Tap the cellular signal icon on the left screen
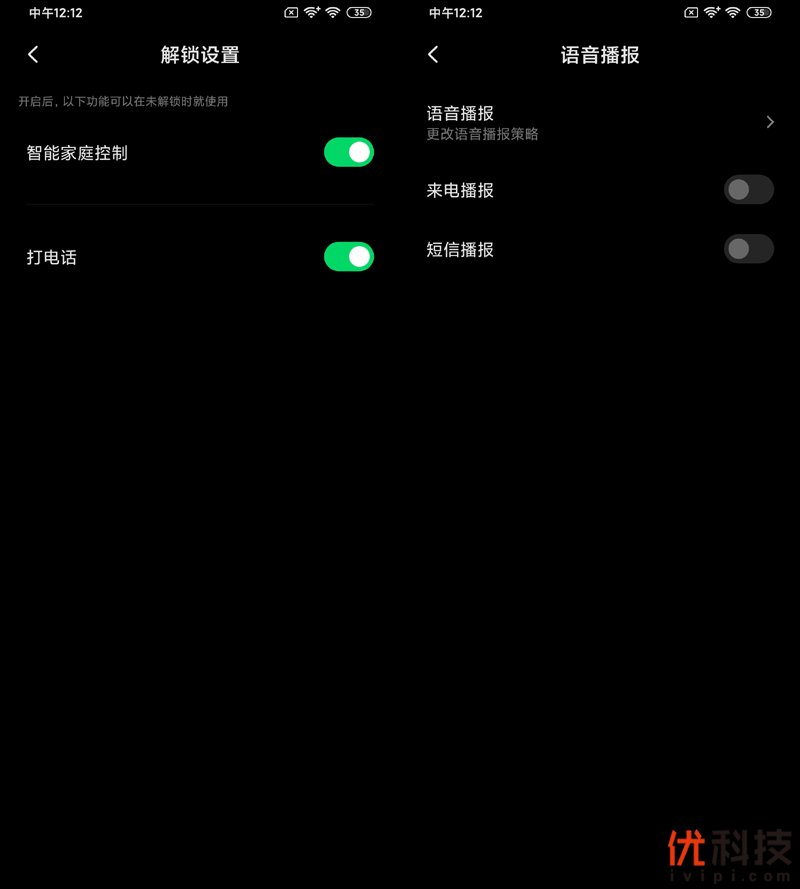Screen dimensions: 800x889 click(291, 13)
